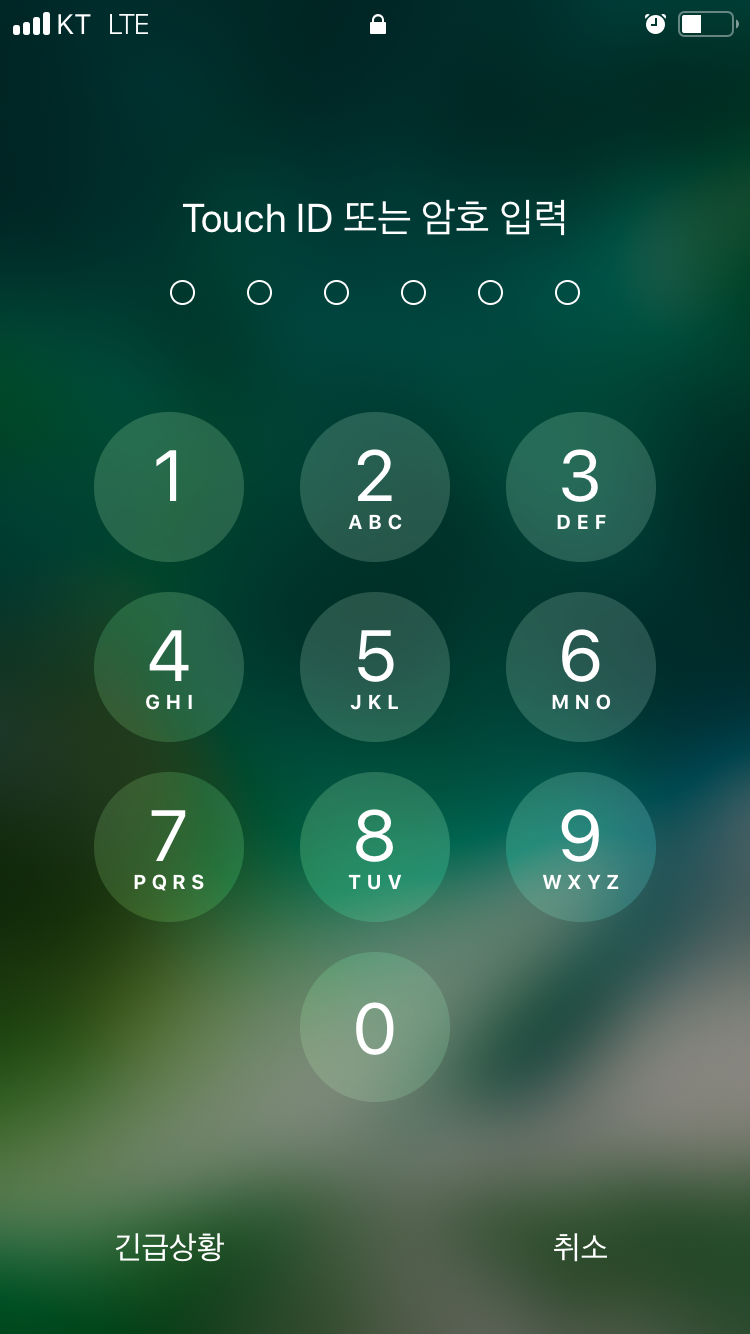Enter digit 0 on the keypad
Image resolution: width=750 pixels, height=1334 pixels.
click(375, 1027)
